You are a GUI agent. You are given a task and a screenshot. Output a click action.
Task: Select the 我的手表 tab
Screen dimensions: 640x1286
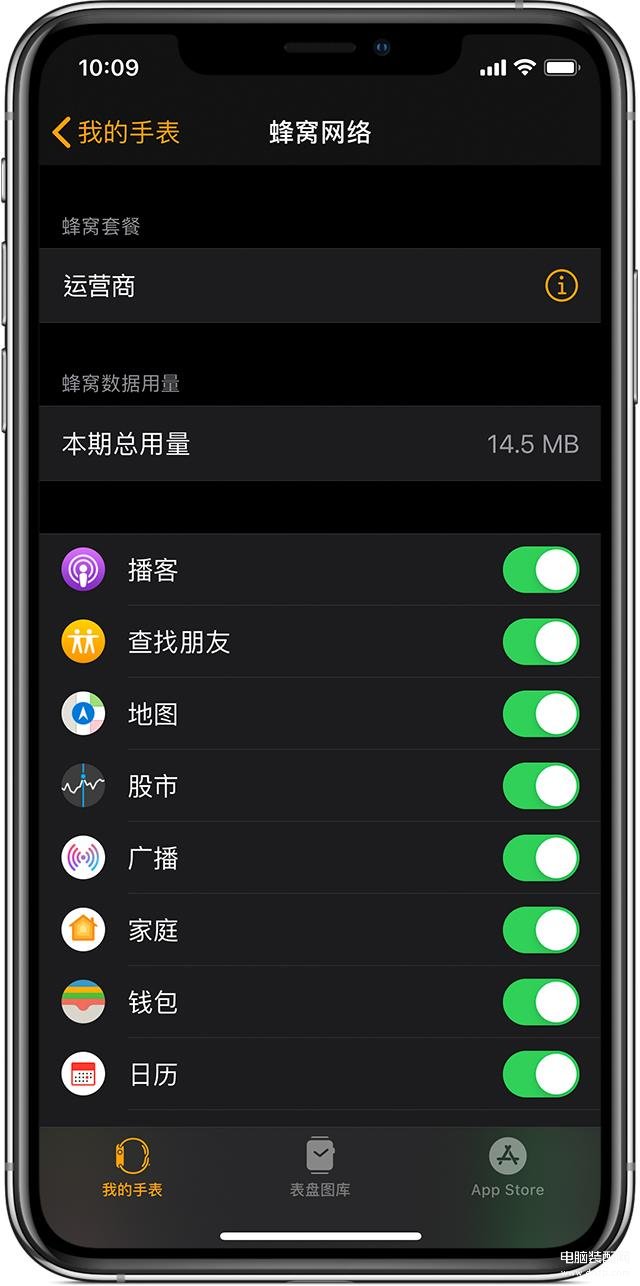[132, 1167]
